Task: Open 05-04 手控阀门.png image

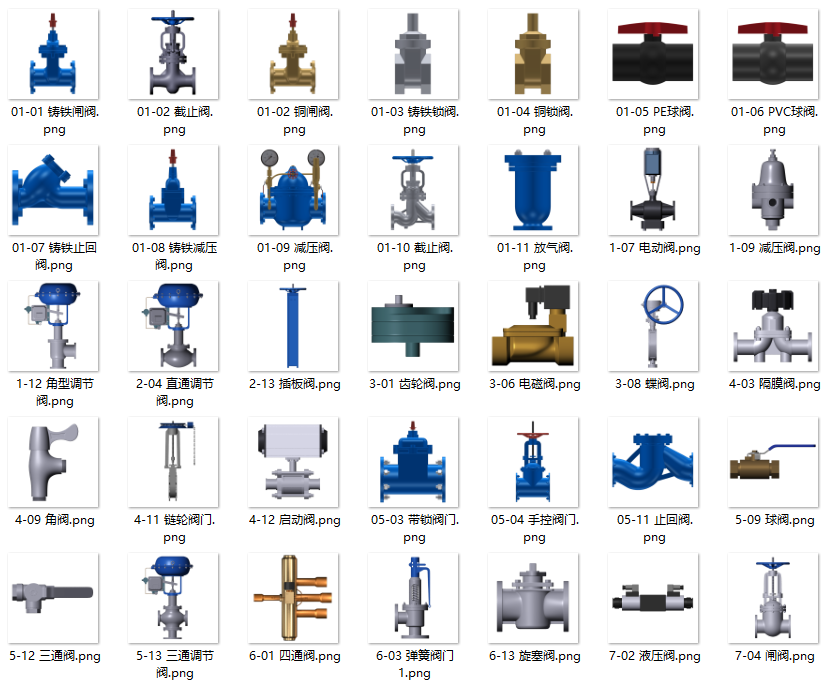Action: (534, 462)
